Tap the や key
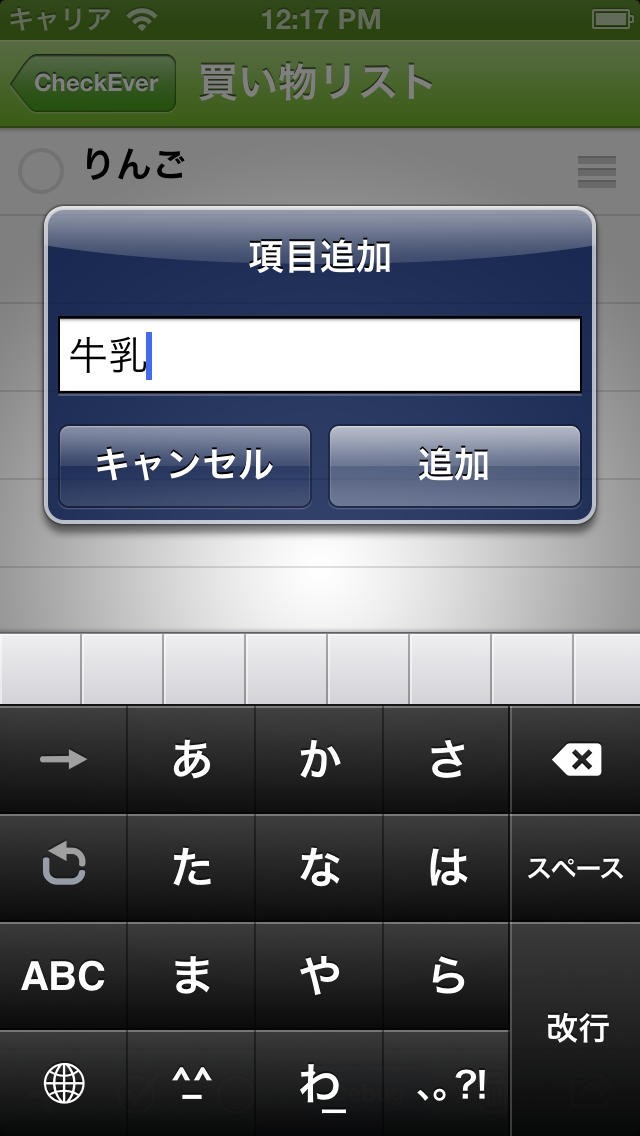Screen dimensions: 640x1136 (319, 976)
